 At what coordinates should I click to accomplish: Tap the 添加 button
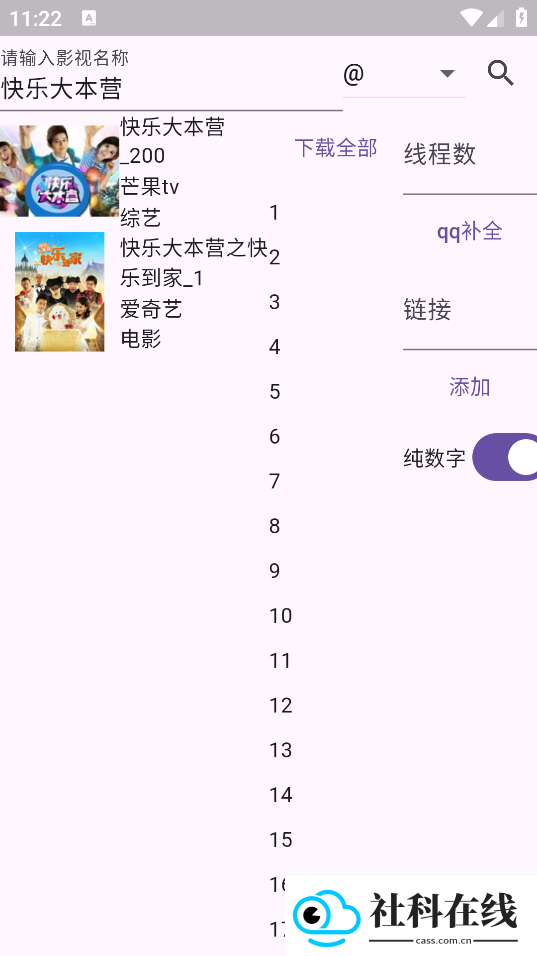(470, 387)
